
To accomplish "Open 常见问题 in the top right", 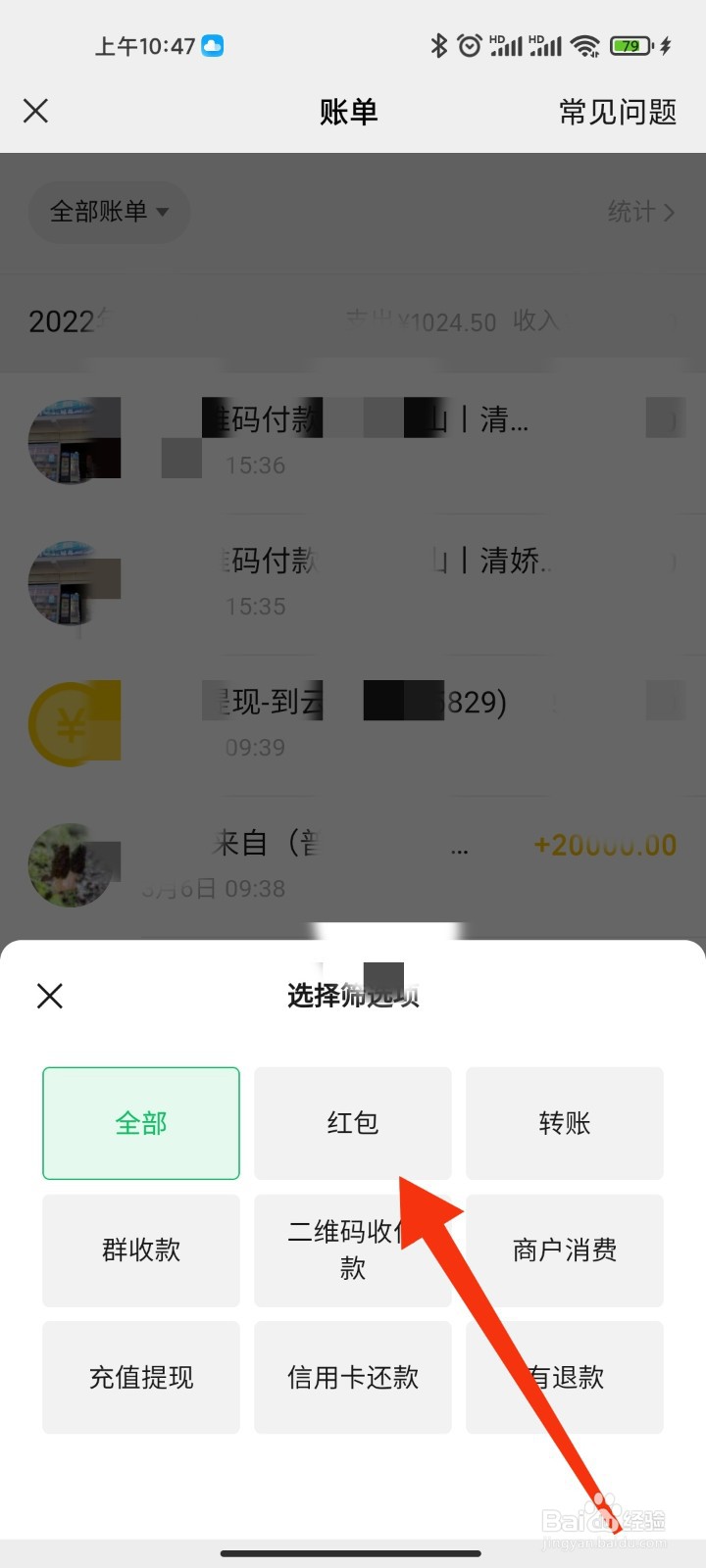I will pos(618,112).
